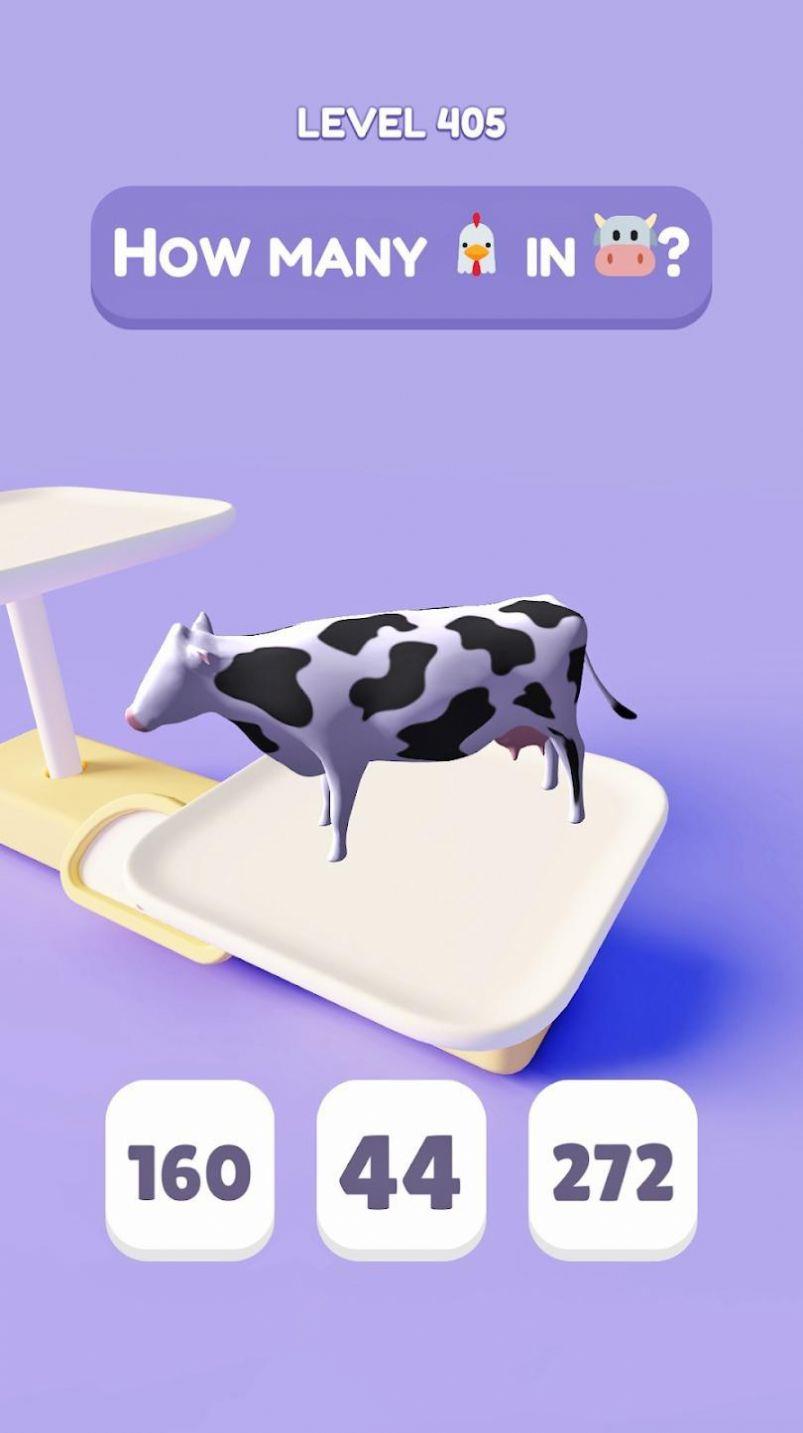Choose 160 as the answer
The width and height of the screenshot is (803, 1433).
tap(189, 1168)
